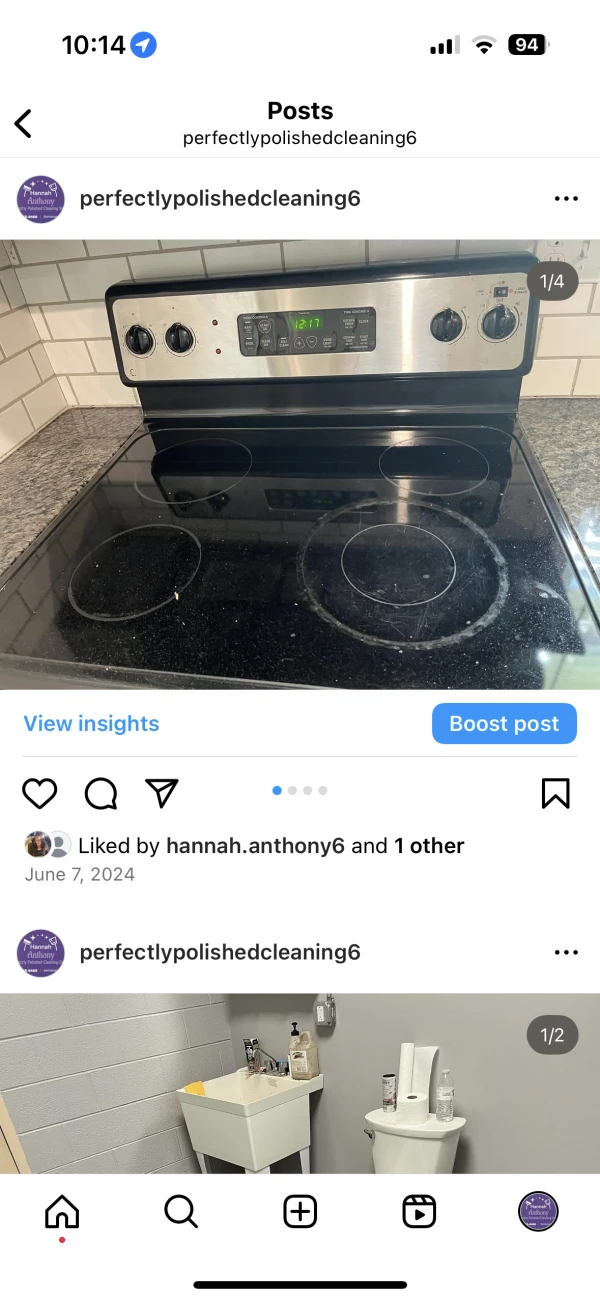600x1301 pixels.
Task: Comment on the stove post
Action: click(101, 793)
